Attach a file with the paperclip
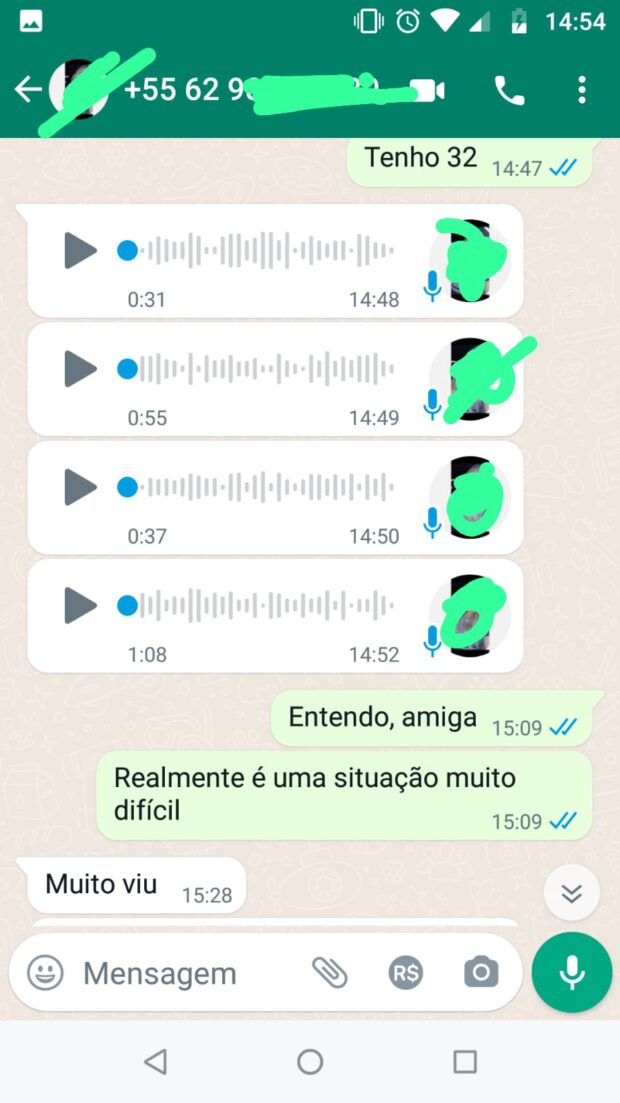 click(329, 972)
